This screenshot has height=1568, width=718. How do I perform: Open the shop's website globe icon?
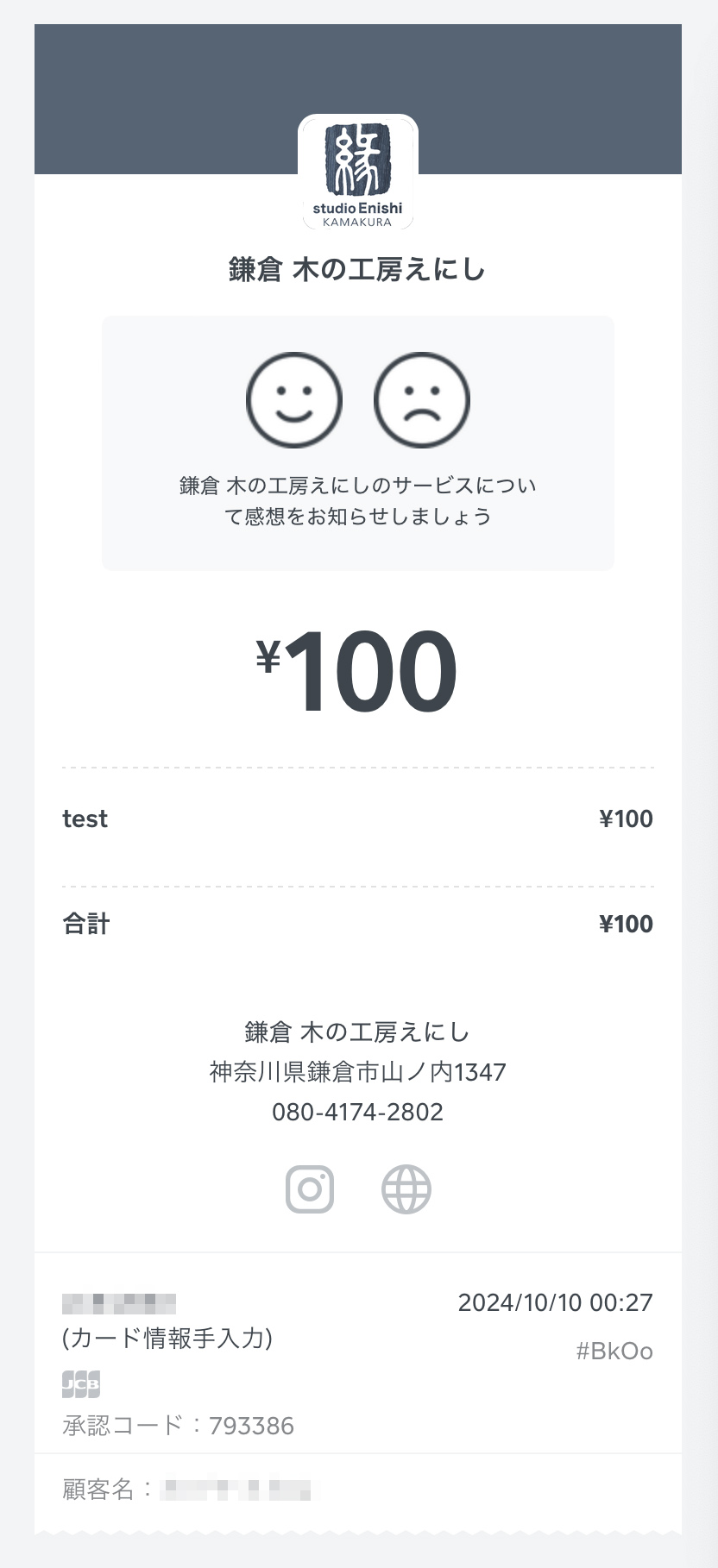pos(406,1189)
